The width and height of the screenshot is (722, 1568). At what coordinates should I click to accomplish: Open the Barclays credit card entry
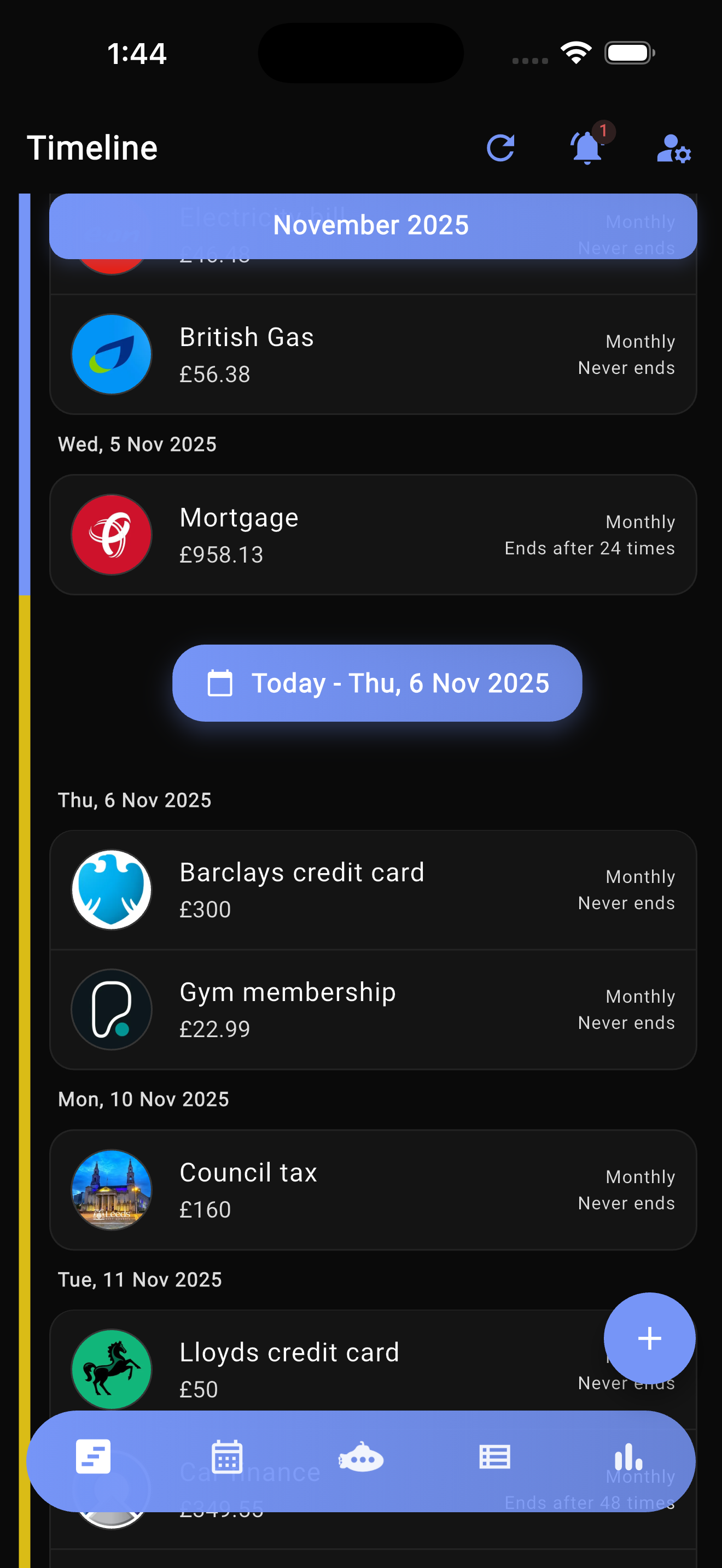pos(372,890)
